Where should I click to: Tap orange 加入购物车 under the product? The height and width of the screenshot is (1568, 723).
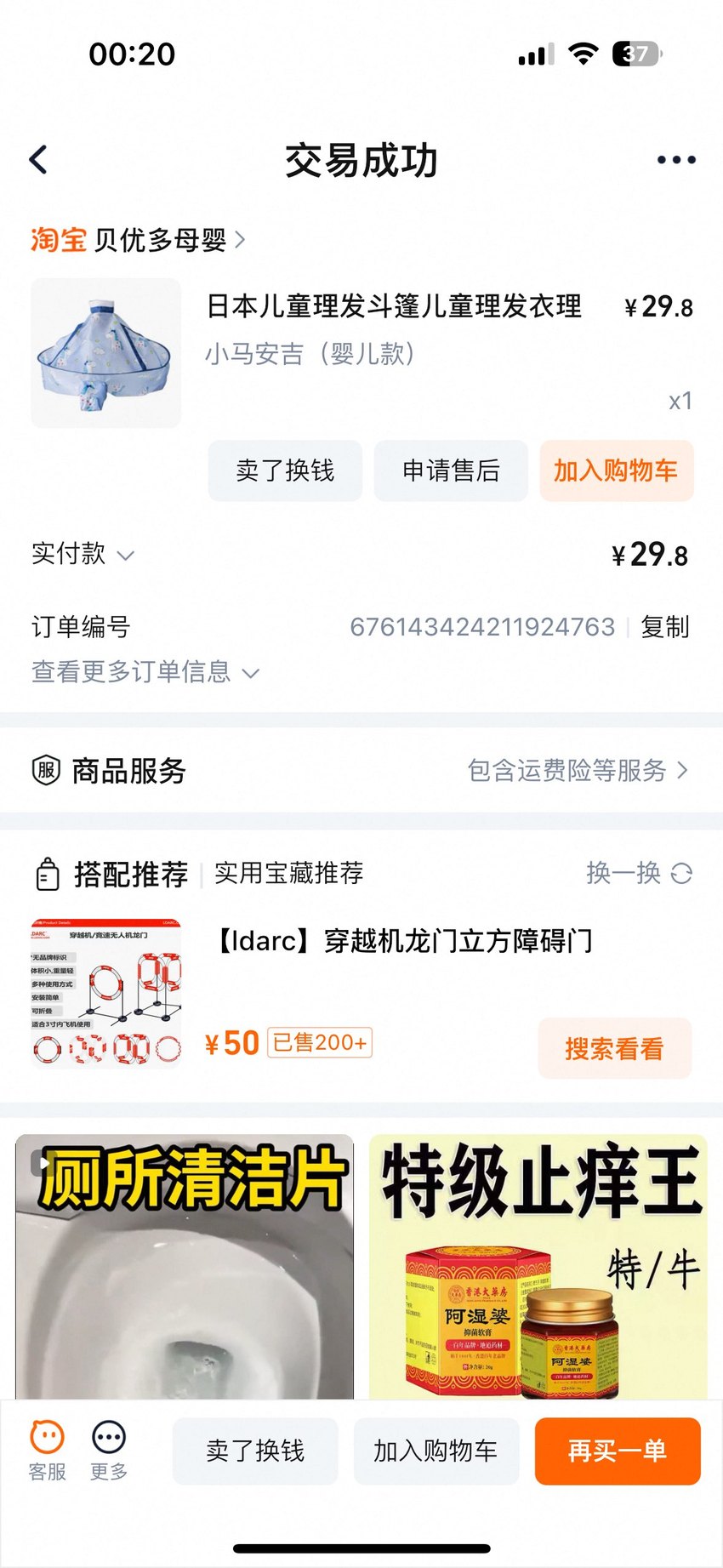[x=617, y=470]
